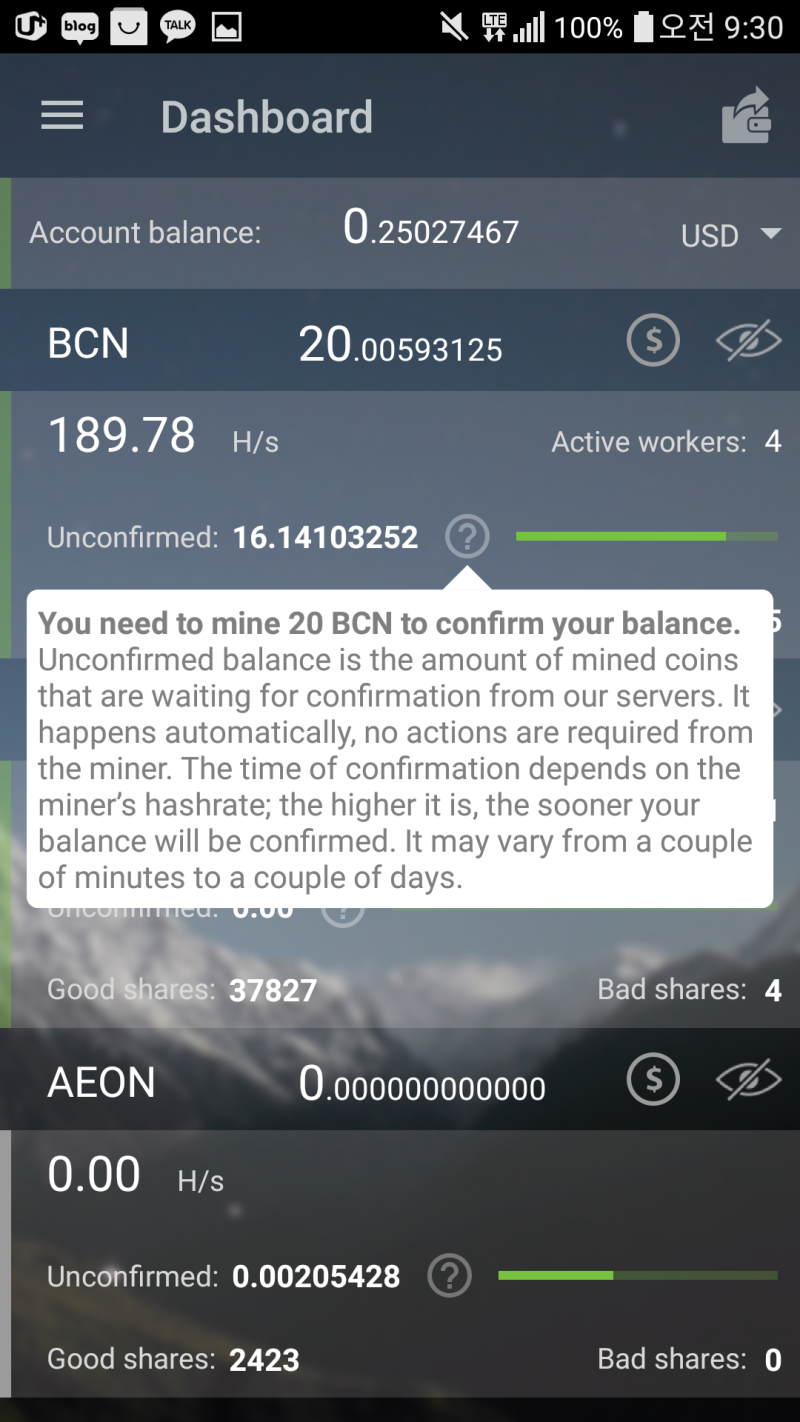Open the navigation drawer menu
The width and height of the screenshot is (800, 1422).
pyautogui.click(x=62, y=115)
